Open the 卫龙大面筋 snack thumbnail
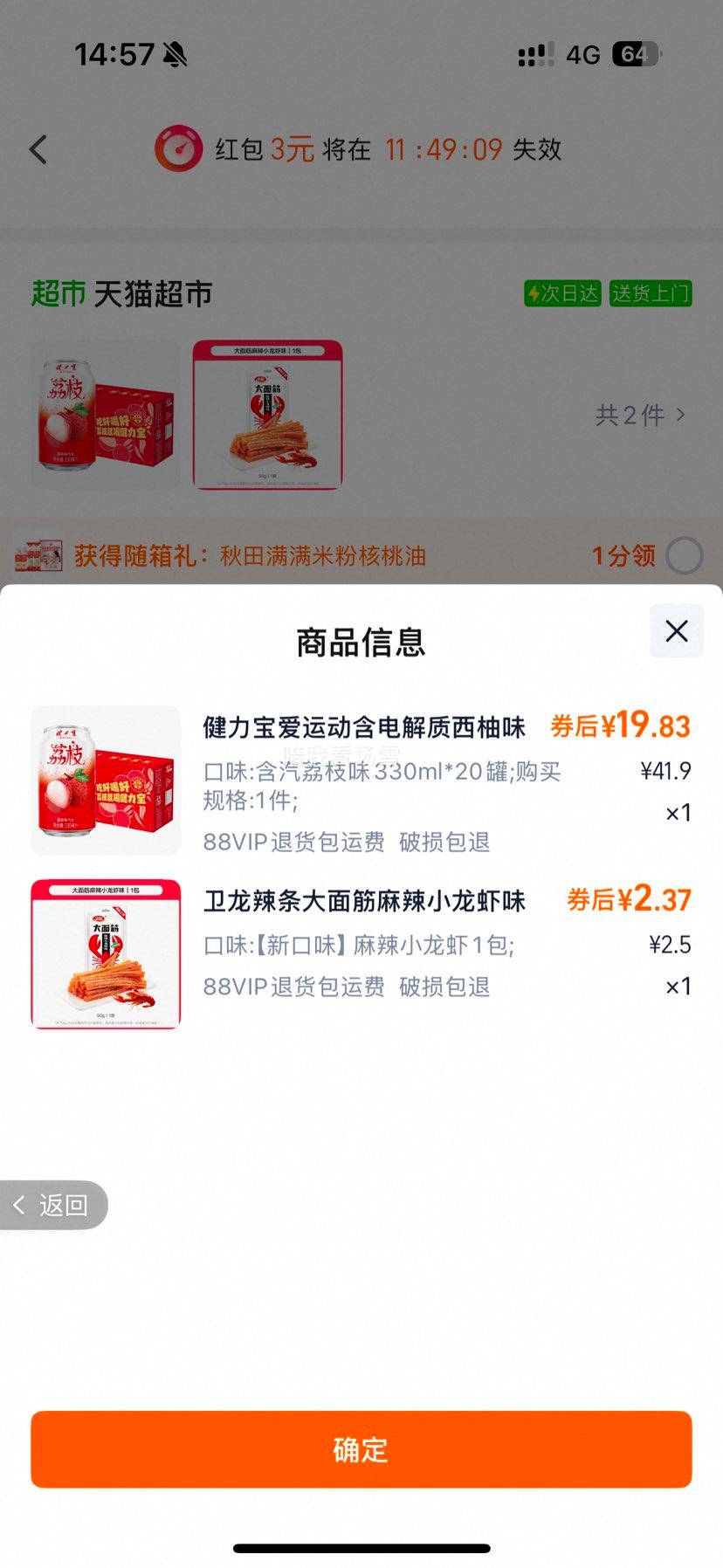The width and height of the screenshot is (723, 1568). 104,953
